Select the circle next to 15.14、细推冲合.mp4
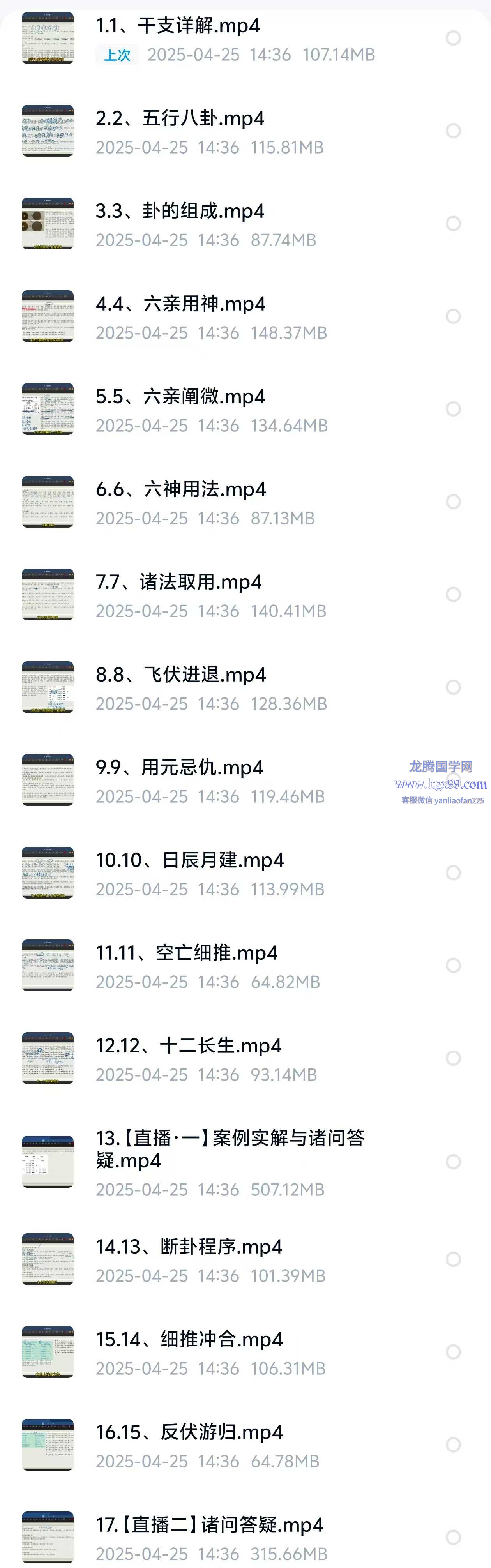Viewport: 491px width, 1568px height. [453, 1351]
